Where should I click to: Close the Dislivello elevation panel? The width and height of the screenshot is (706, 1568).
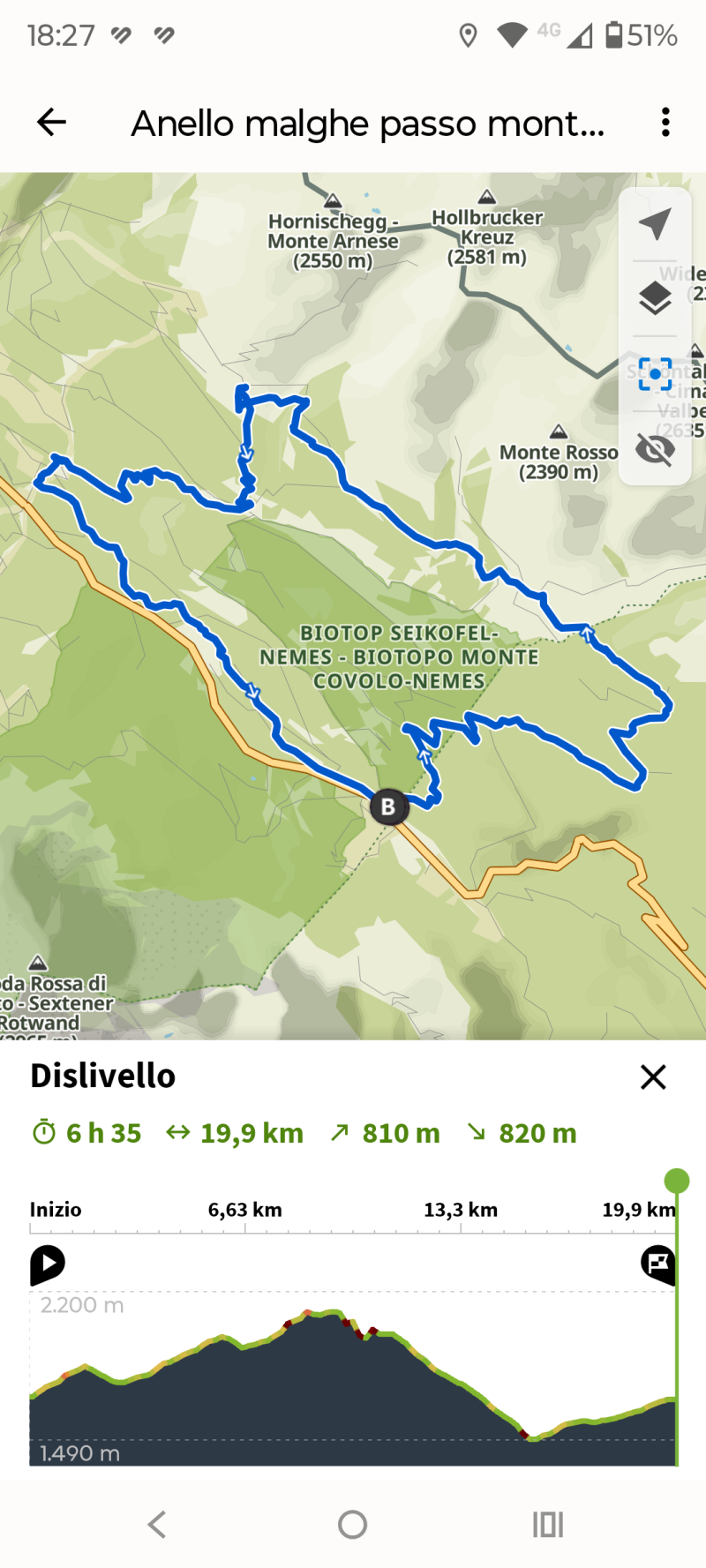[653, 1077]
